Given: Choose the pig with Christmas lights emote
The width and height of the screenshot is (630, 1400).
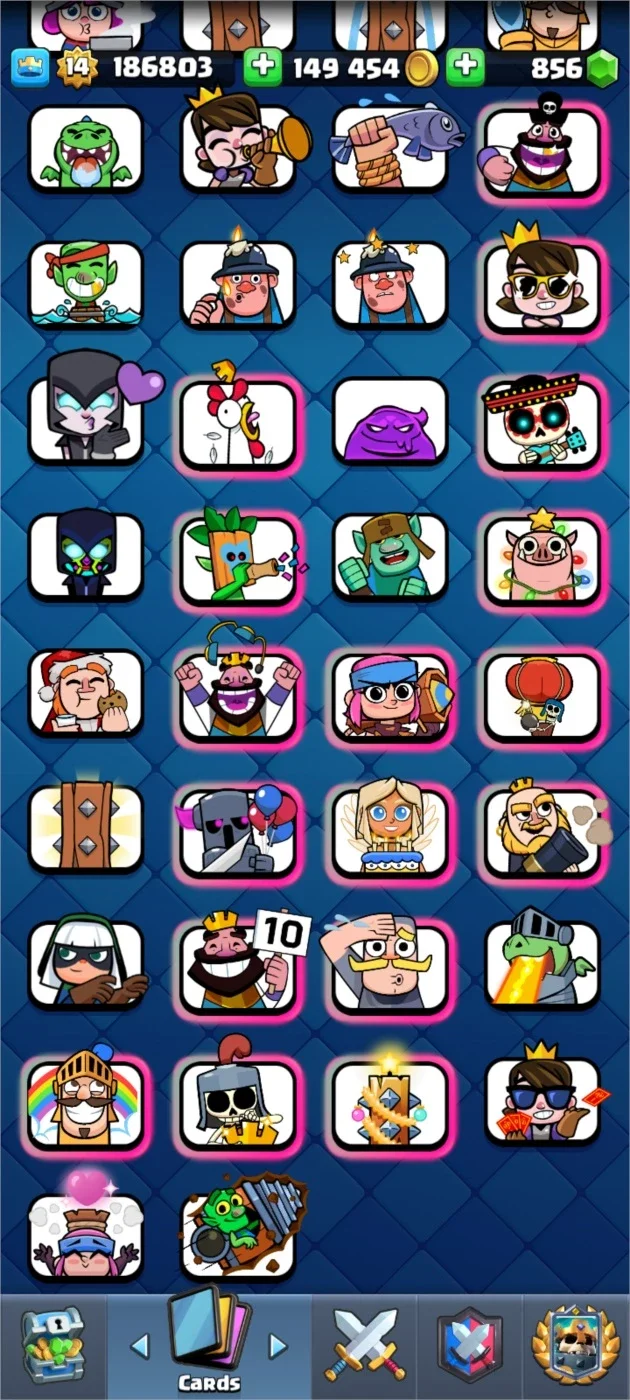Looking at the screenshot, I should 542,557.
